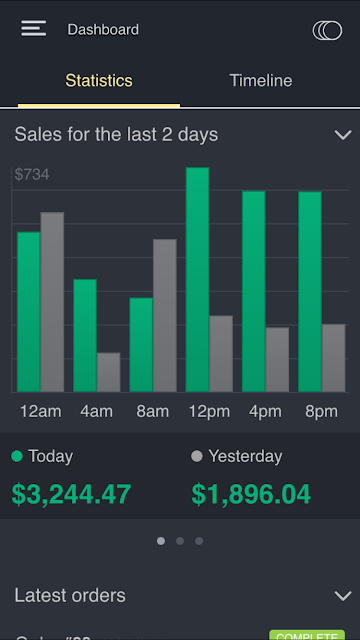Viewport: 360px width, 640px height.
Task: Tap the overlapping circles icon in header
Action: (327, 31)
